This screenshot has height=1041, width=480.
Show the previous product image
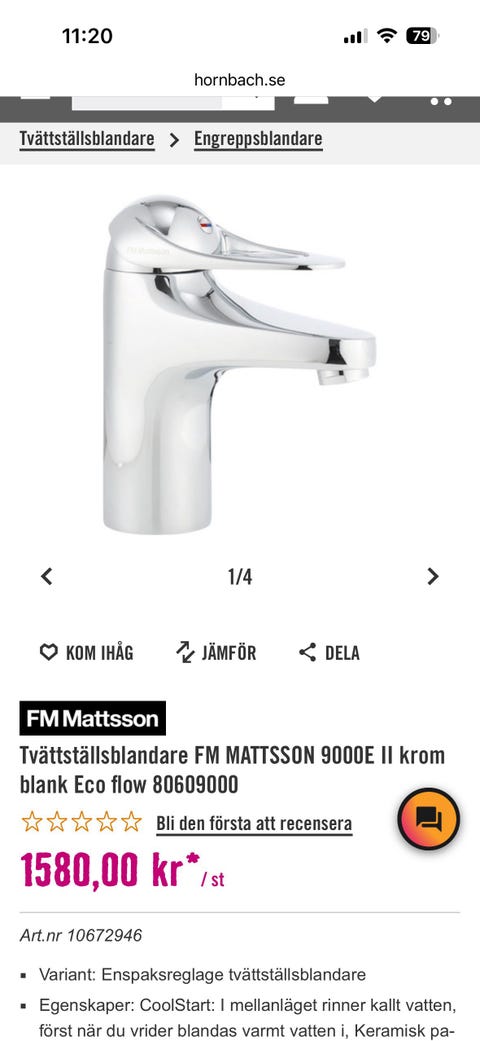46,576
